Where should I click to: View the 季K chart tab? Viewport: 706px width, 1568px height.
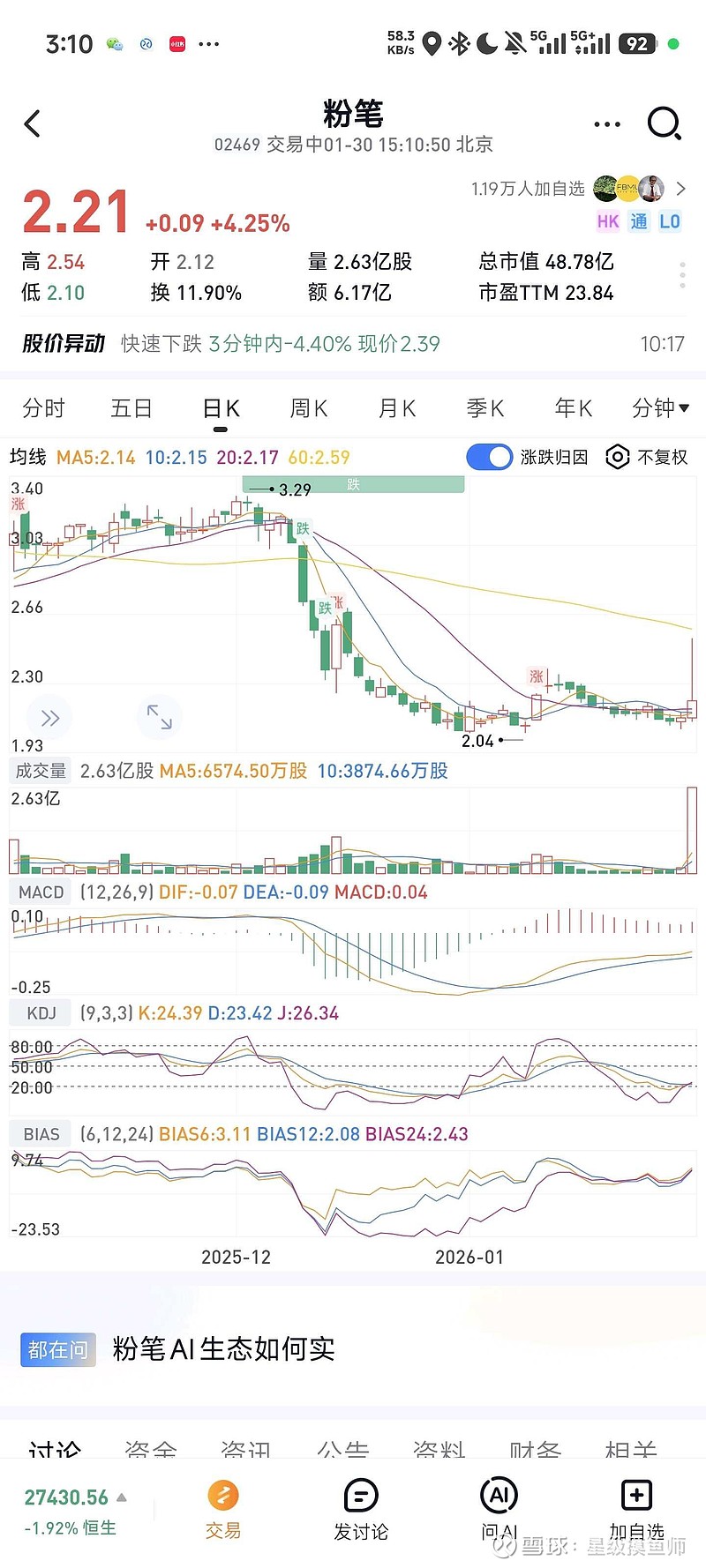click(x=485, y=408)
